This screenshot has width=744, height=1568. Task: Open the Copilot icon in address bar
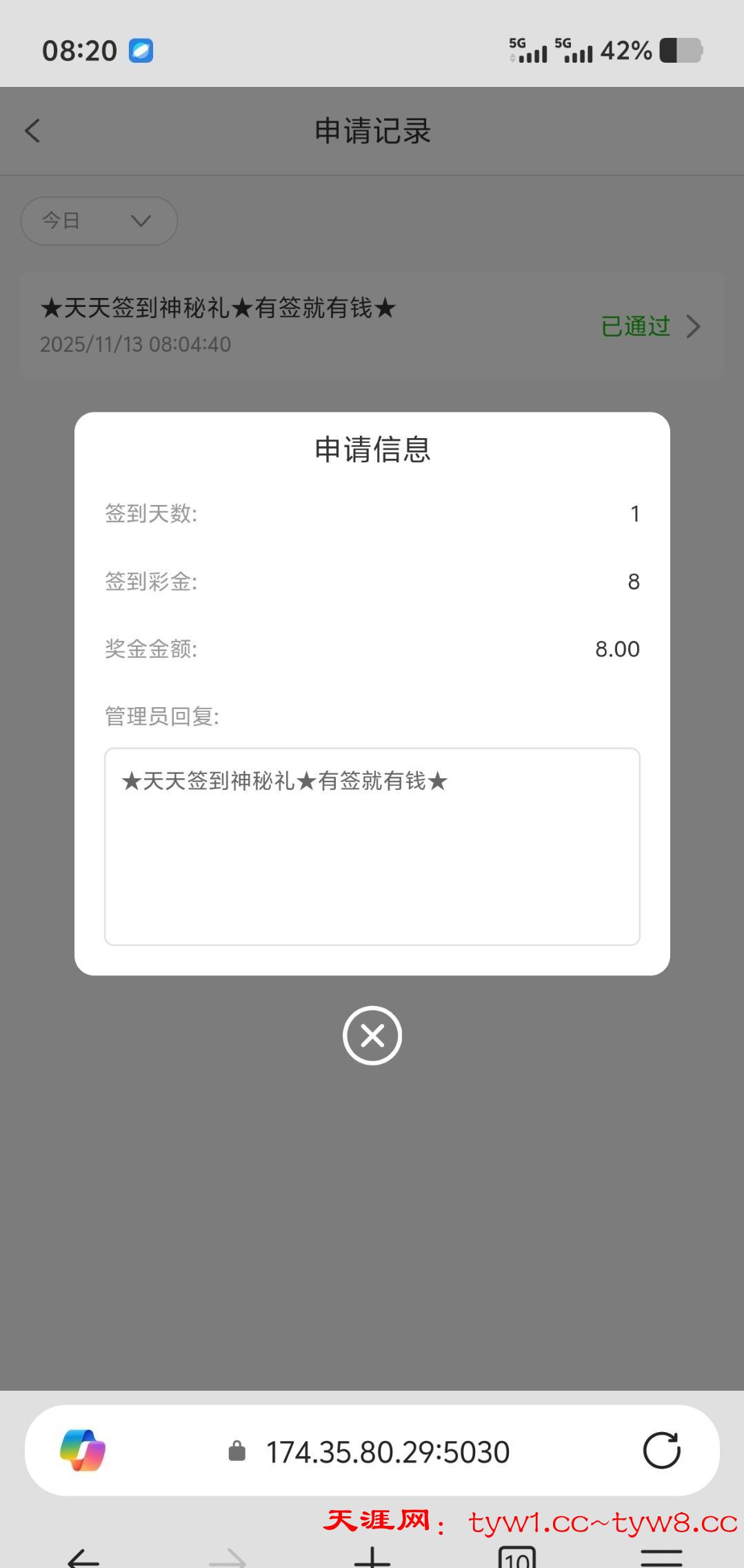tap(83, 1450)
